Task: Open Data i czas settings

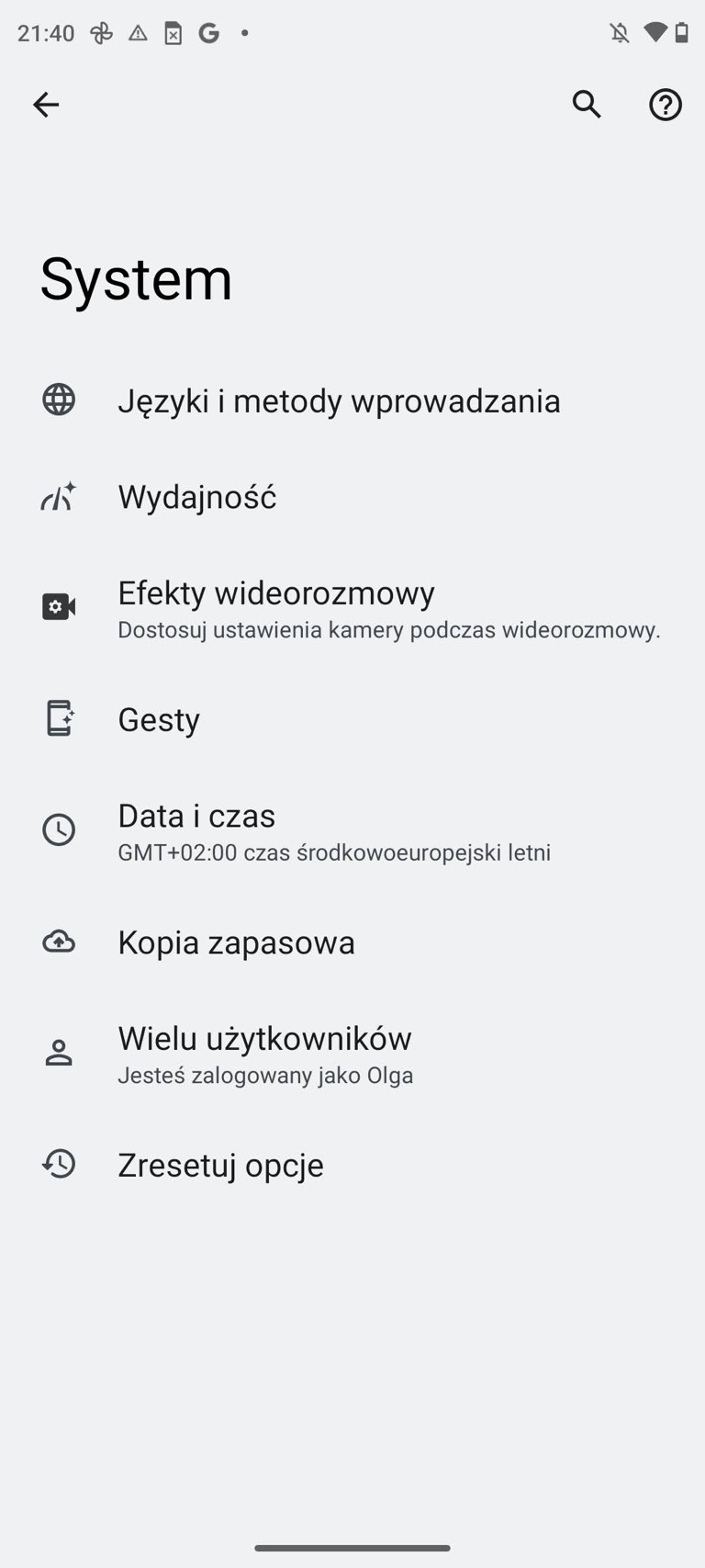Action: click(x=352, y=831)
